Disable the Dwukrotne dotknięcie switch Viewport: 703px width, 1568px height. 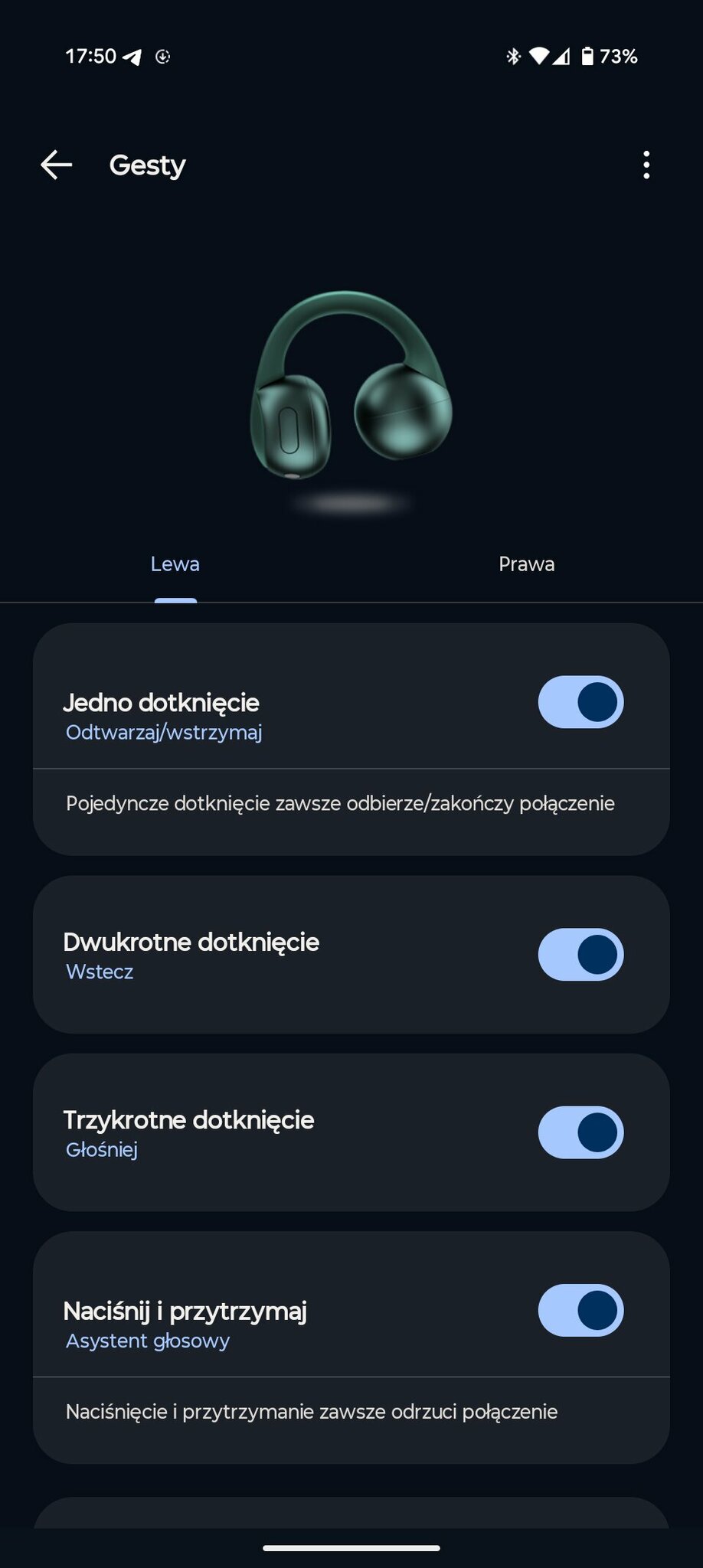(580, 955)
